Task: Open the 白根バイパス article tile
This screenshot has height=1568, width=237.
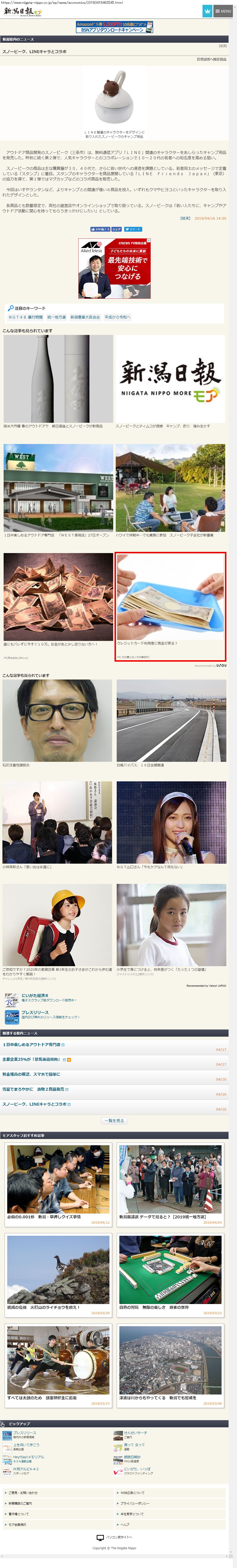Action: 171,724
